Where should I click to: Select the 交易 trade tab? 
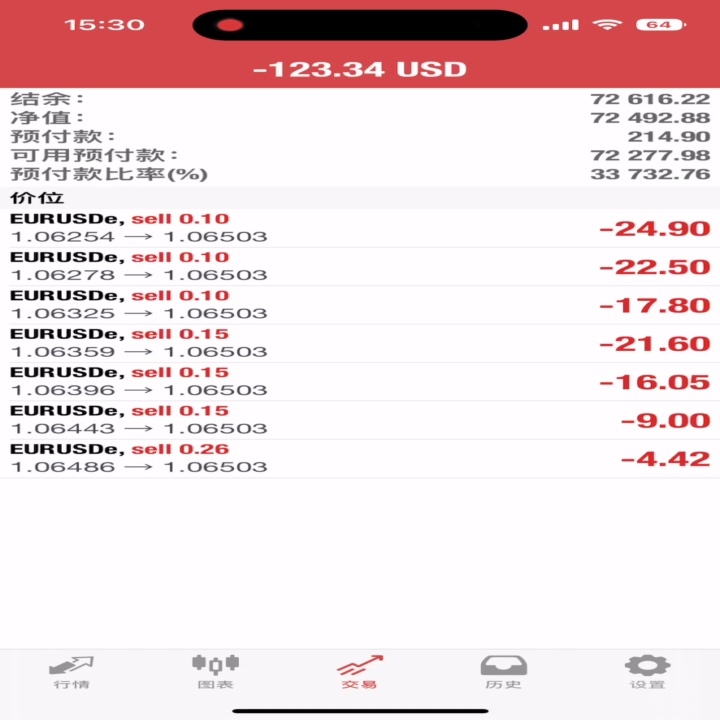(x=360, y=672)
